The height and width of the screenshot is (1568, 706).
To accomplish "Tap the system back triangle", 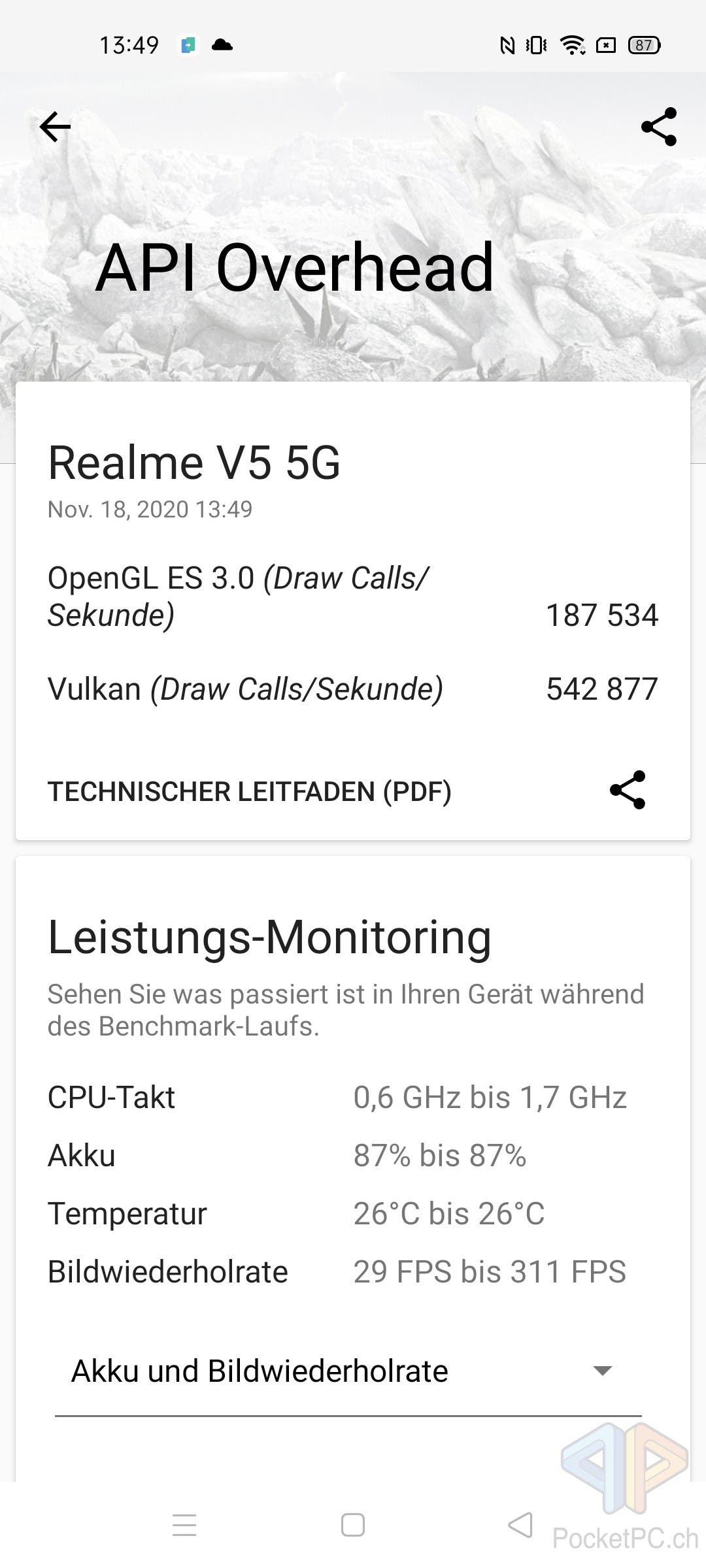I will 520,1526.
